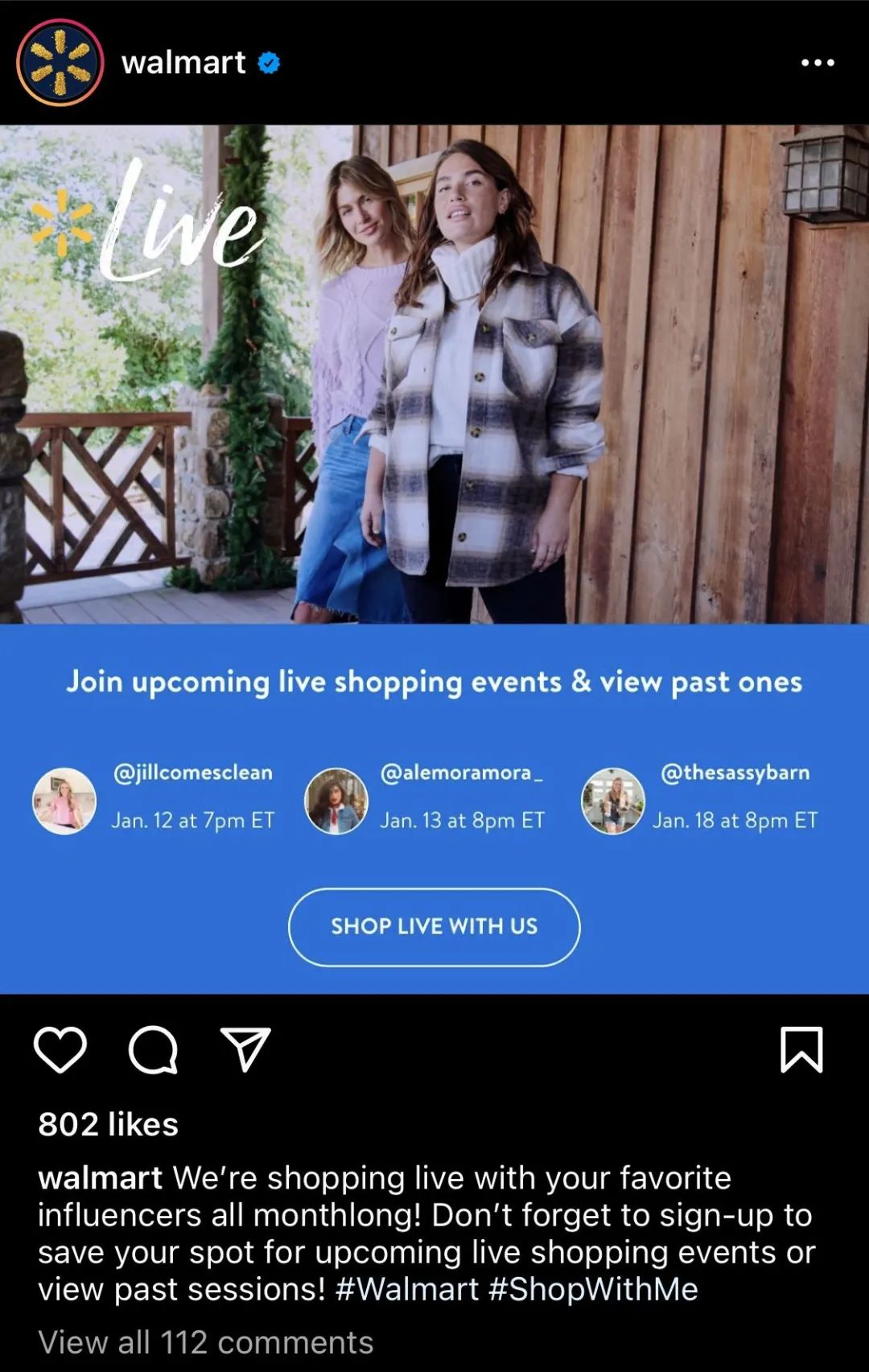Like the Walmart post
This screenshot has height=1372, width=869.
point(60,1049)
